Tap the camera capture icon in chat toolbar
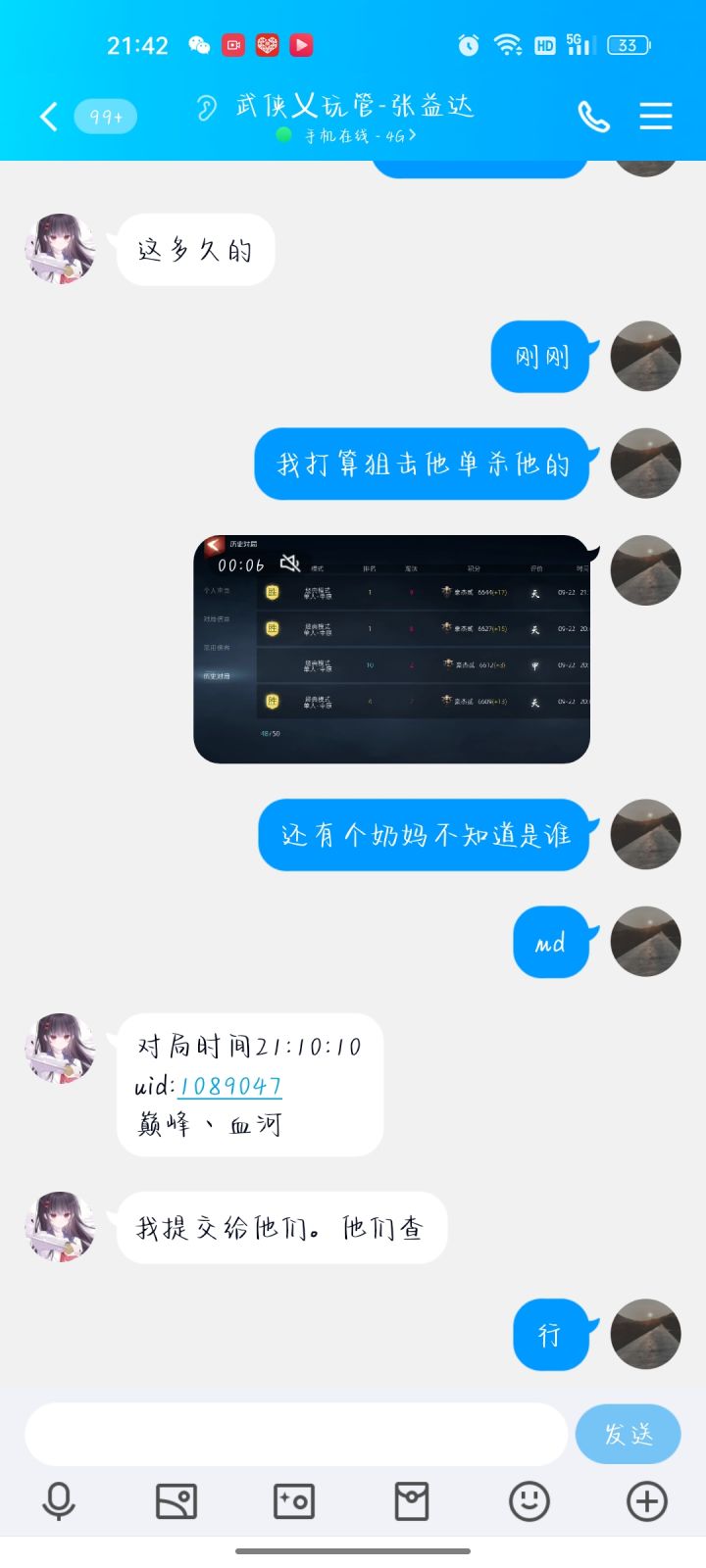The width and height of the screenshot is (706, 1568). click(x=294, y=1500)
